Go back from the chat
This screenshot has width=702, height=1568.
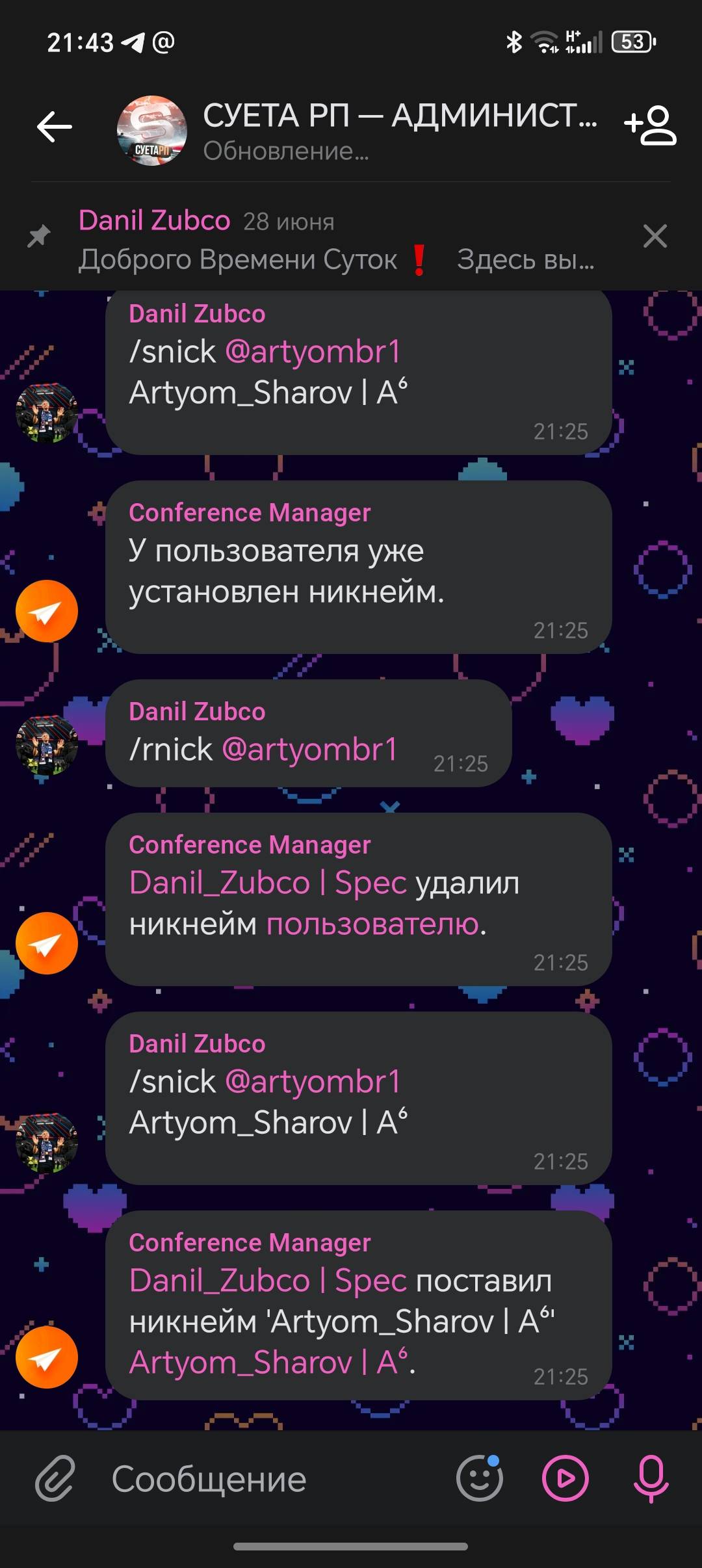[55, 127]
